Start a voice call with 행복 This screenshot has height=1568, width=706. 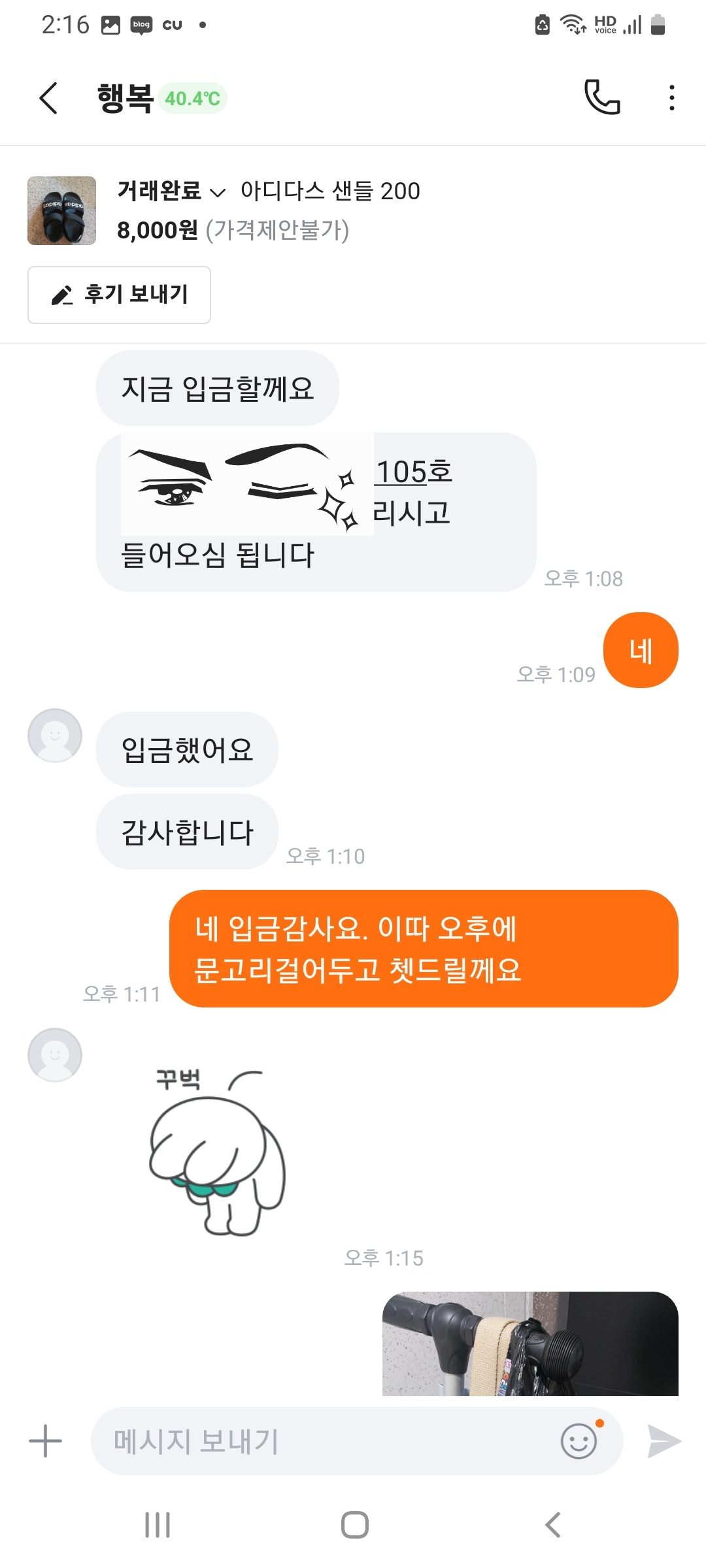(601, 98)
